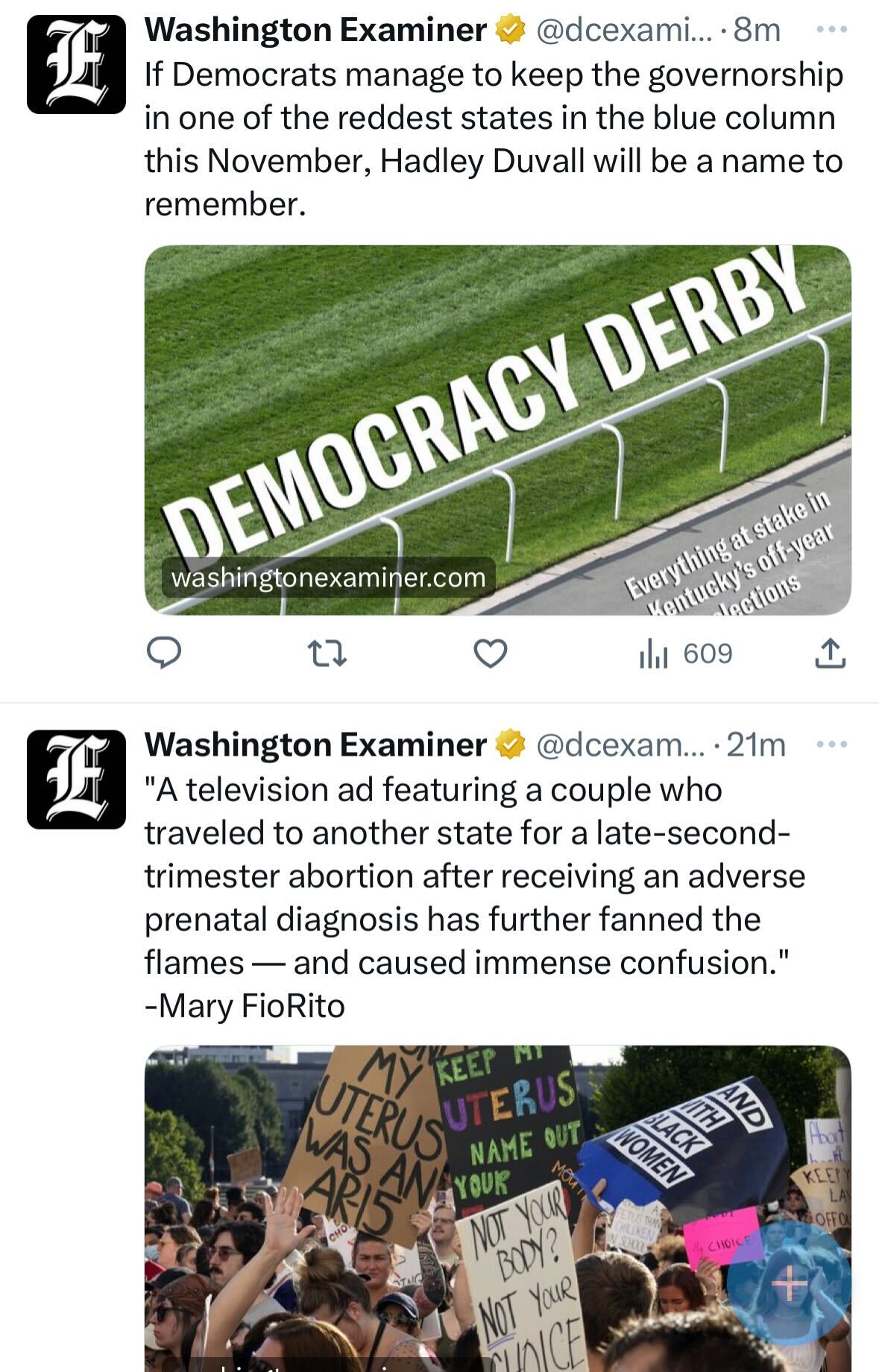Open overflow menu on Hadley Duvall tweet

pyautogui.click(x=831, y=30)
